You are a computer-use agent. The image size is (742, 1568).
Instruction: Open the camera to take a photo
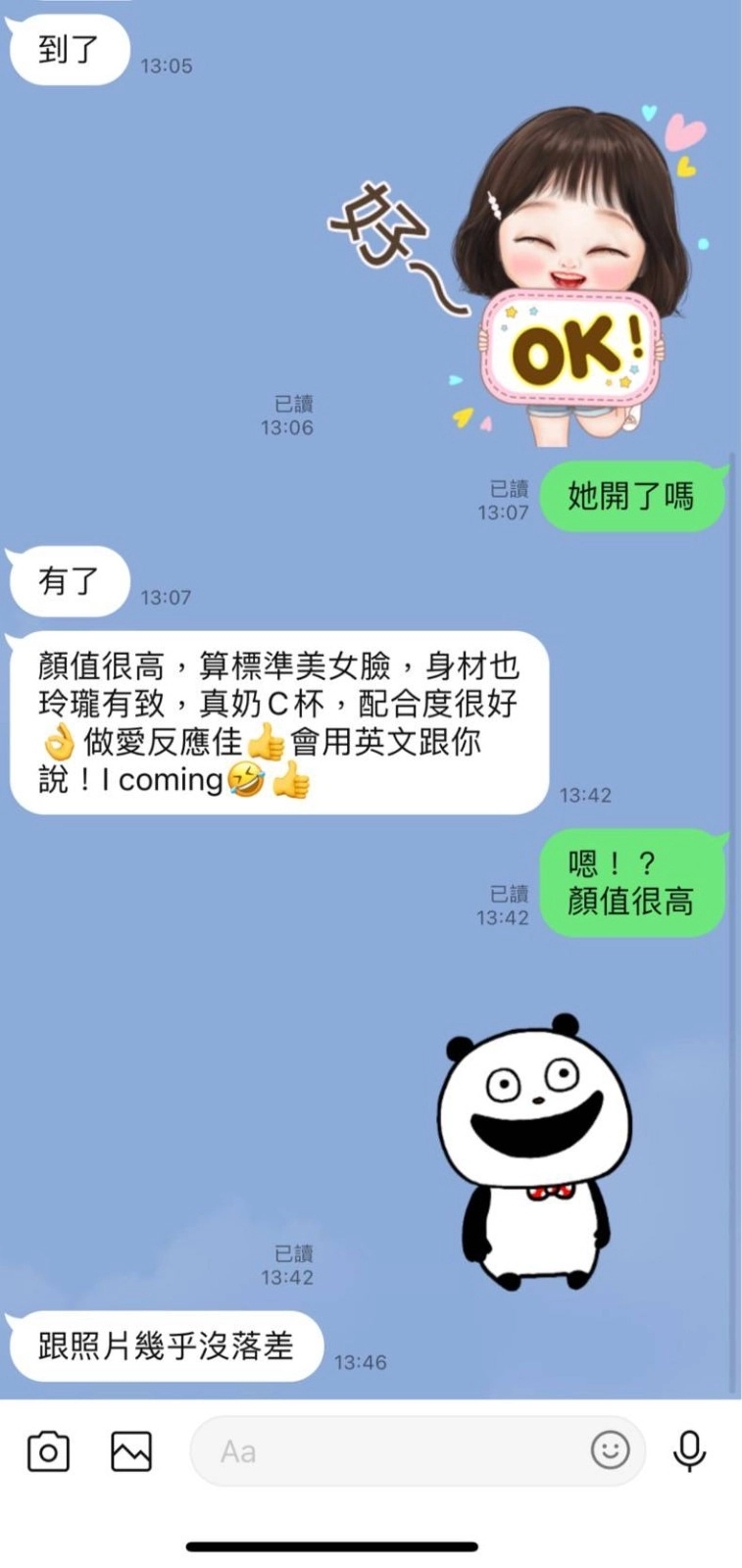(48, 1451)
